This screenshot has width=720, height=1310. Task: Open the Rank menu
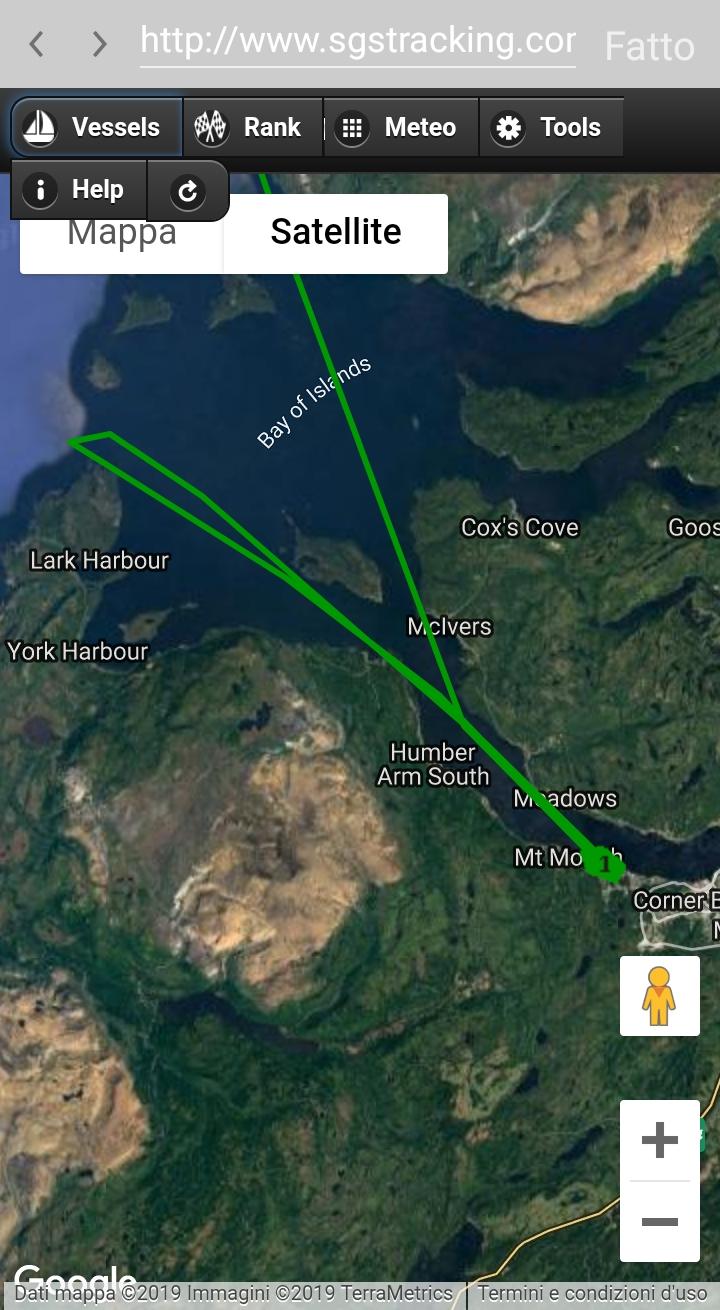point(253,127)
